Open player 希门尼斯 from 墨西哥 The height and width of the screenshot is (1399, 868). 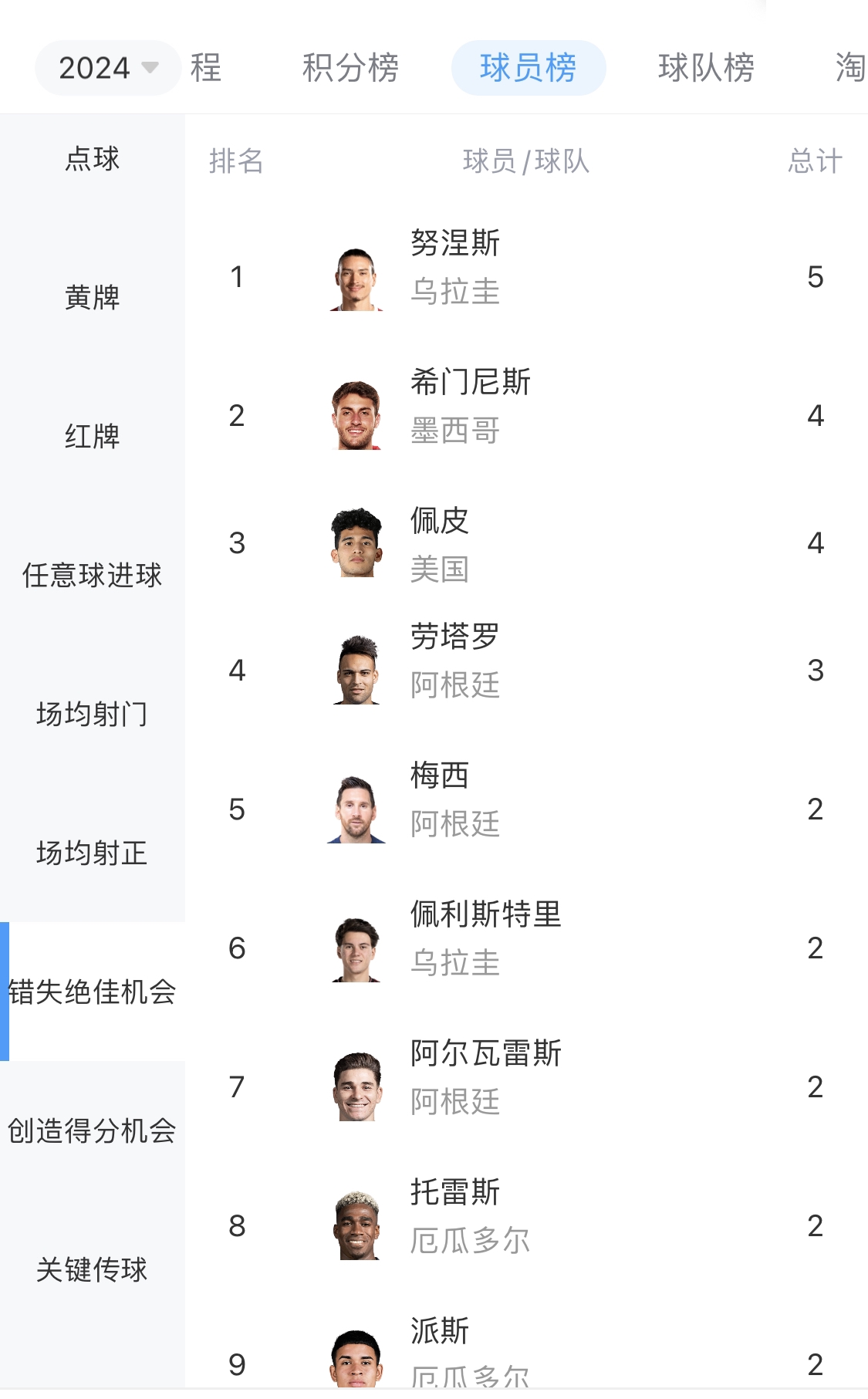click(x=526, y=416)
